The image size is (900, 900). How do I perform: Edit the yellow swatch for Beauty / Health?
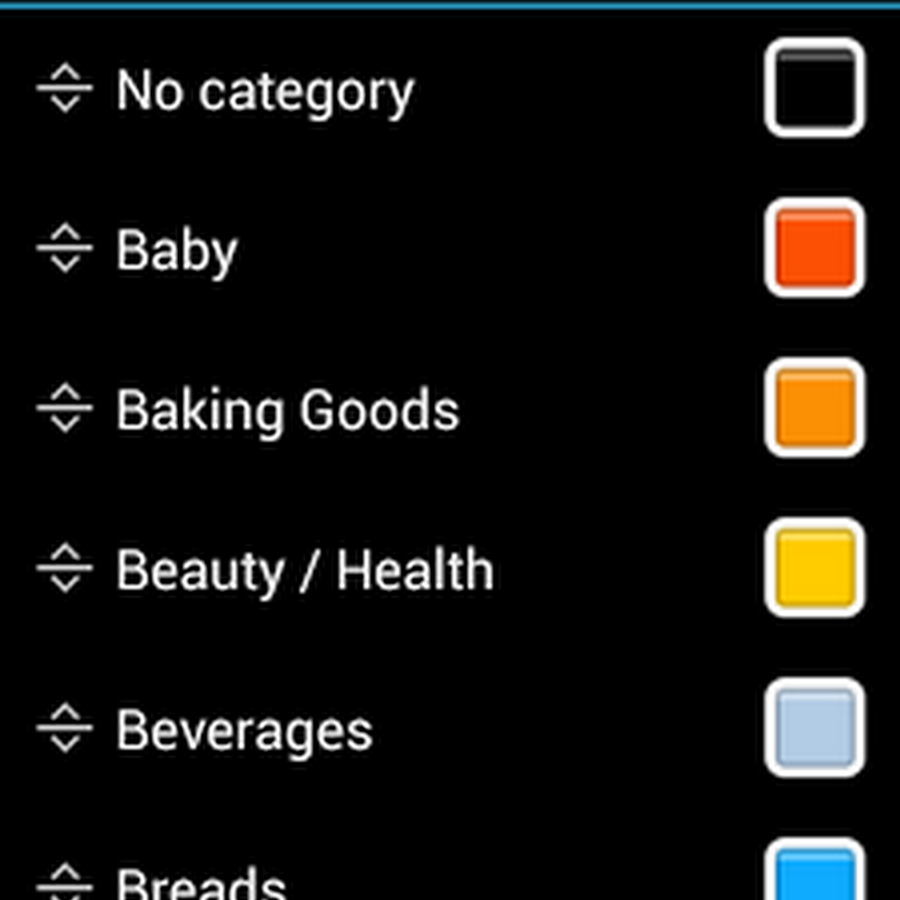tap(814, 568)
